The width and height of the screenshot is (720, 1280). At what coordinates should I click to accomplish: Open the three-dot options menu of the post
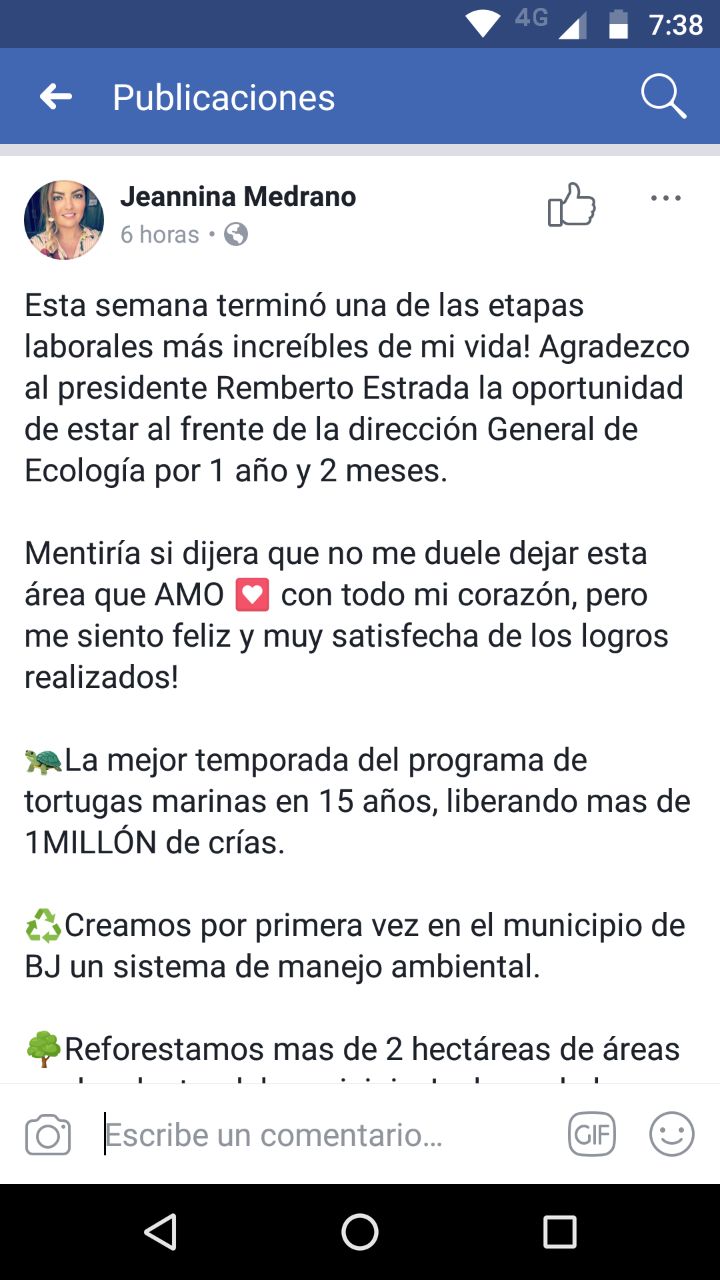[665, 197]
